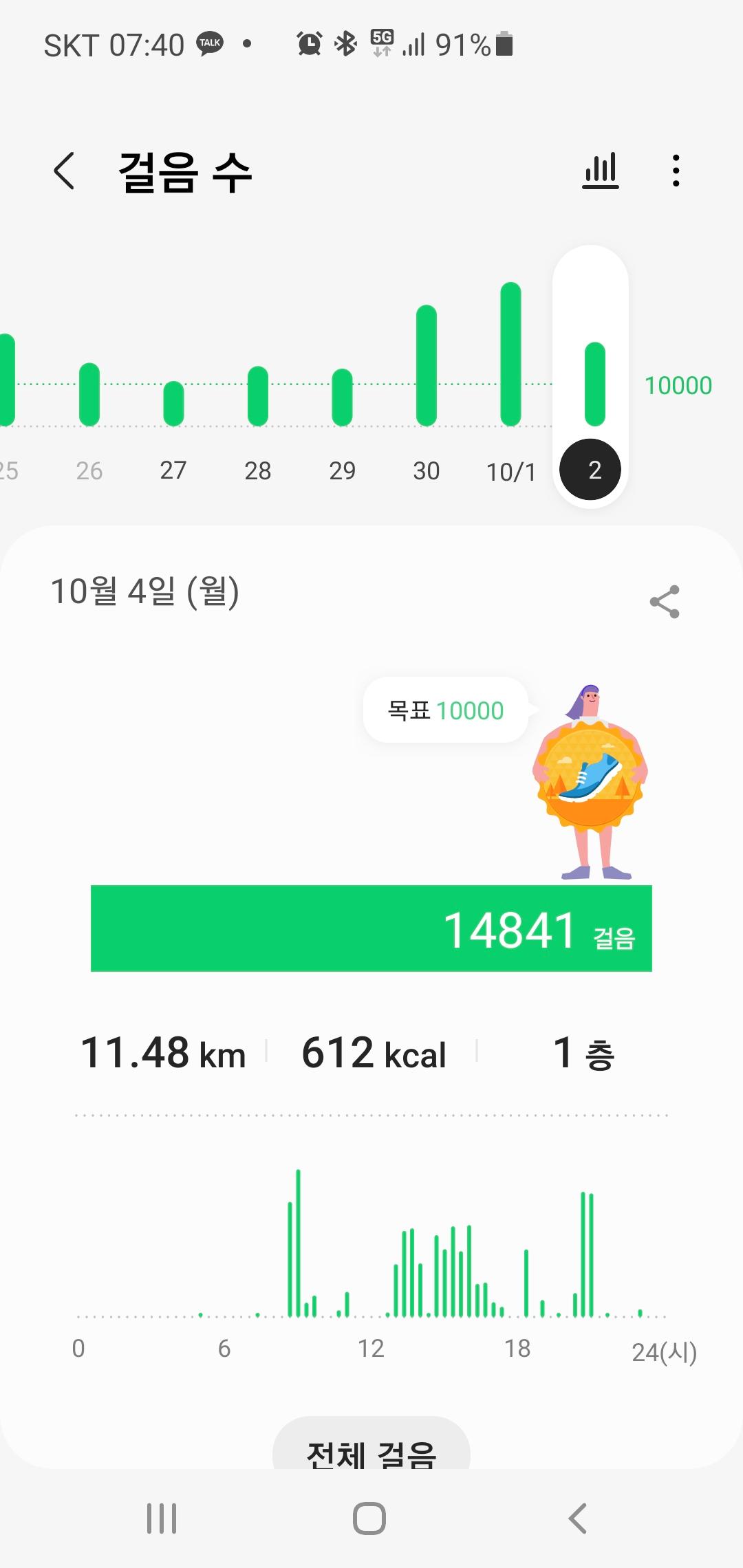Screen dimensions: 743x1568
Task: Select the day 26 step bar
Action: [x=89, y=395]
